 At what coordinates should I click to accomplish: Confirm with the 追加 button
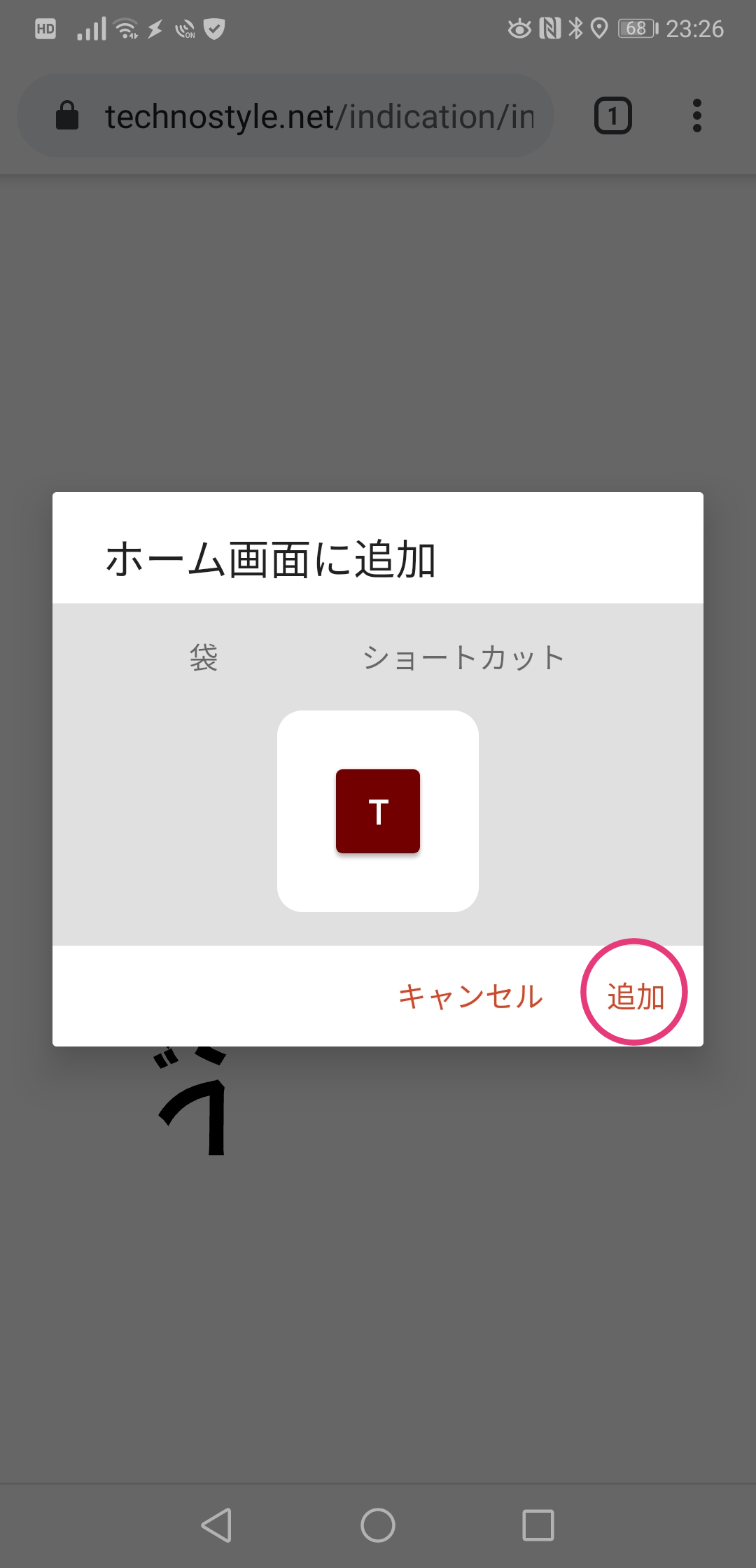tap(635, 995)
